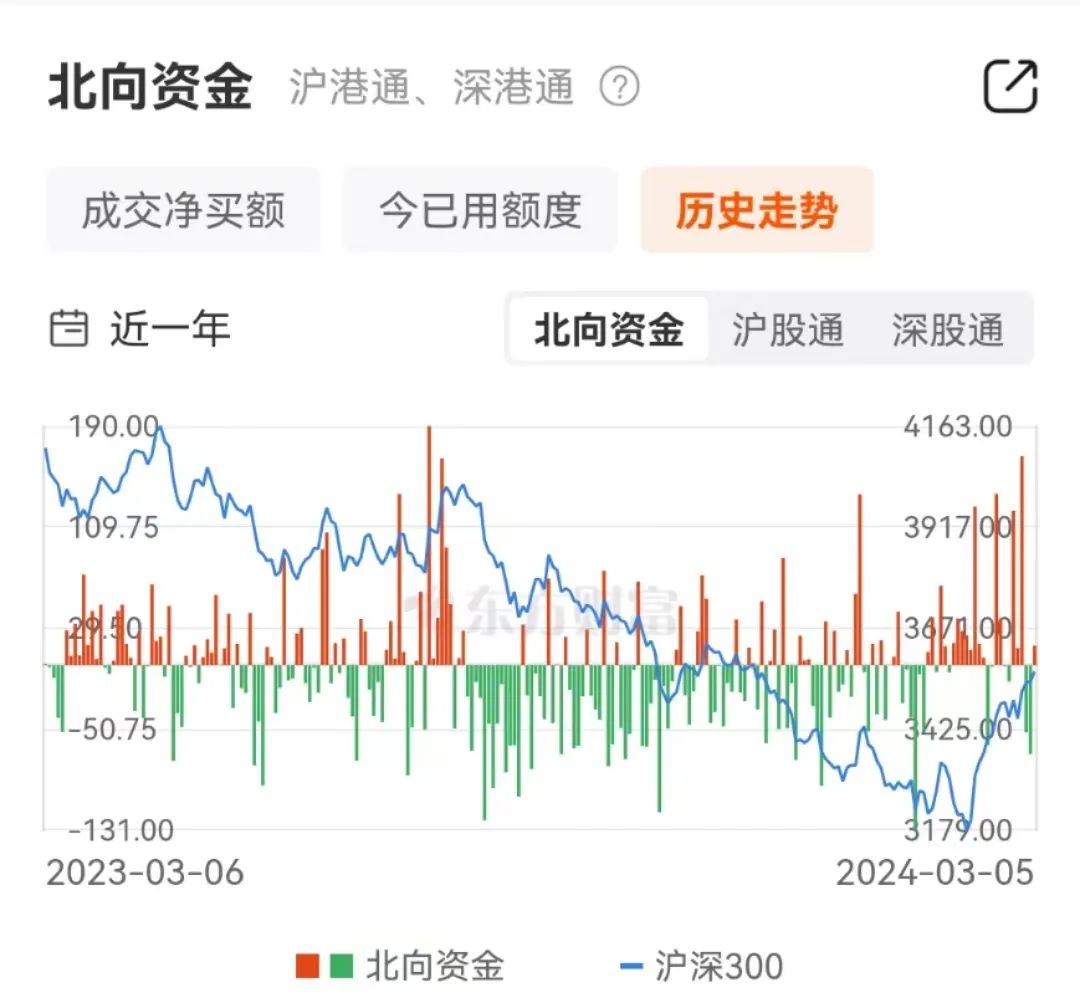Switch to the 成交净买额 tab
Image resolution: width=1080 pixels, height=1004 pixels.
click(x=183, y=211)
